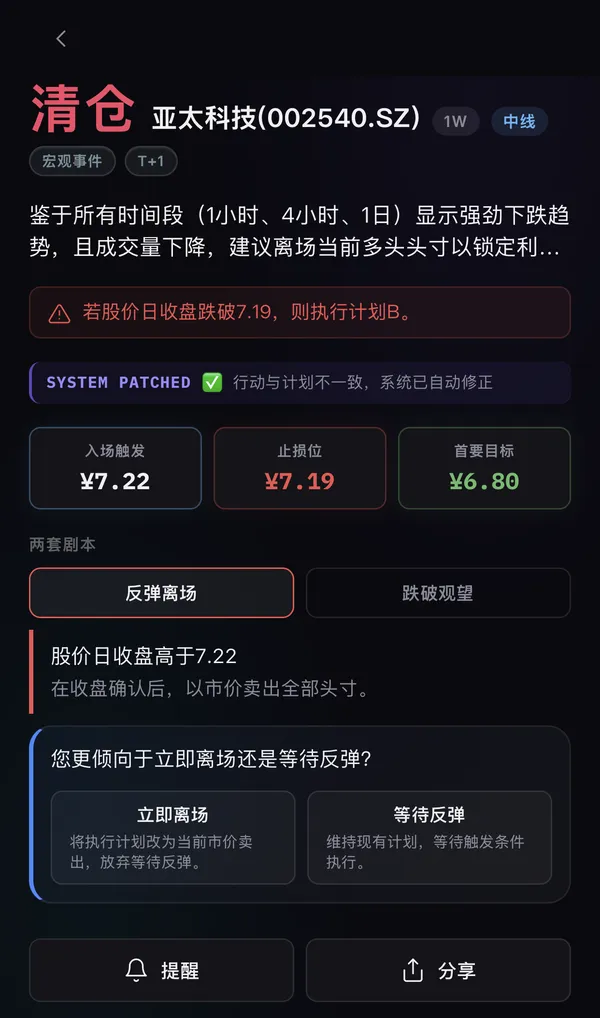Tap the 中线 timeframe chip
The width and height of the screenshot is (600, 1018).
tap(519, 122)
